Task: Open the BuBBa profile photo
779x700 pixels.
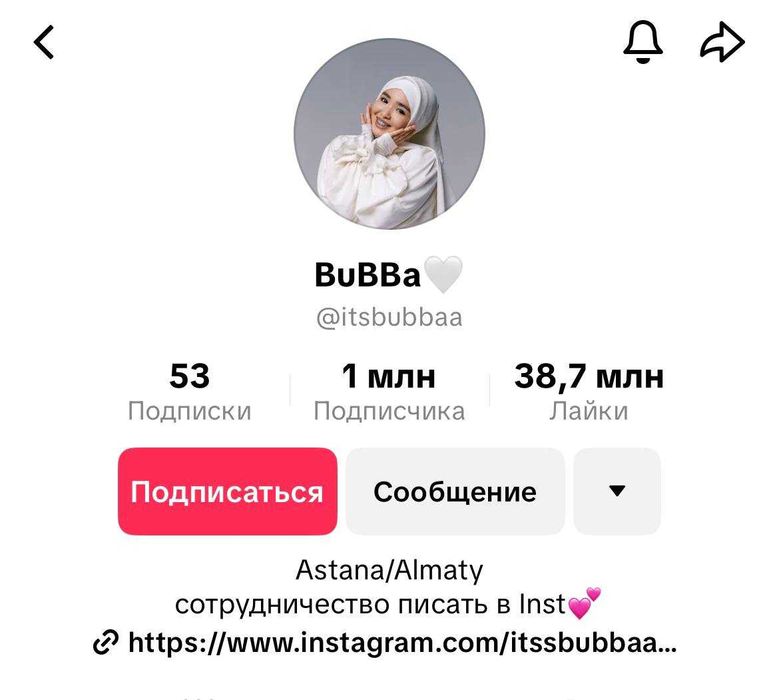Action: pos(389,135)
